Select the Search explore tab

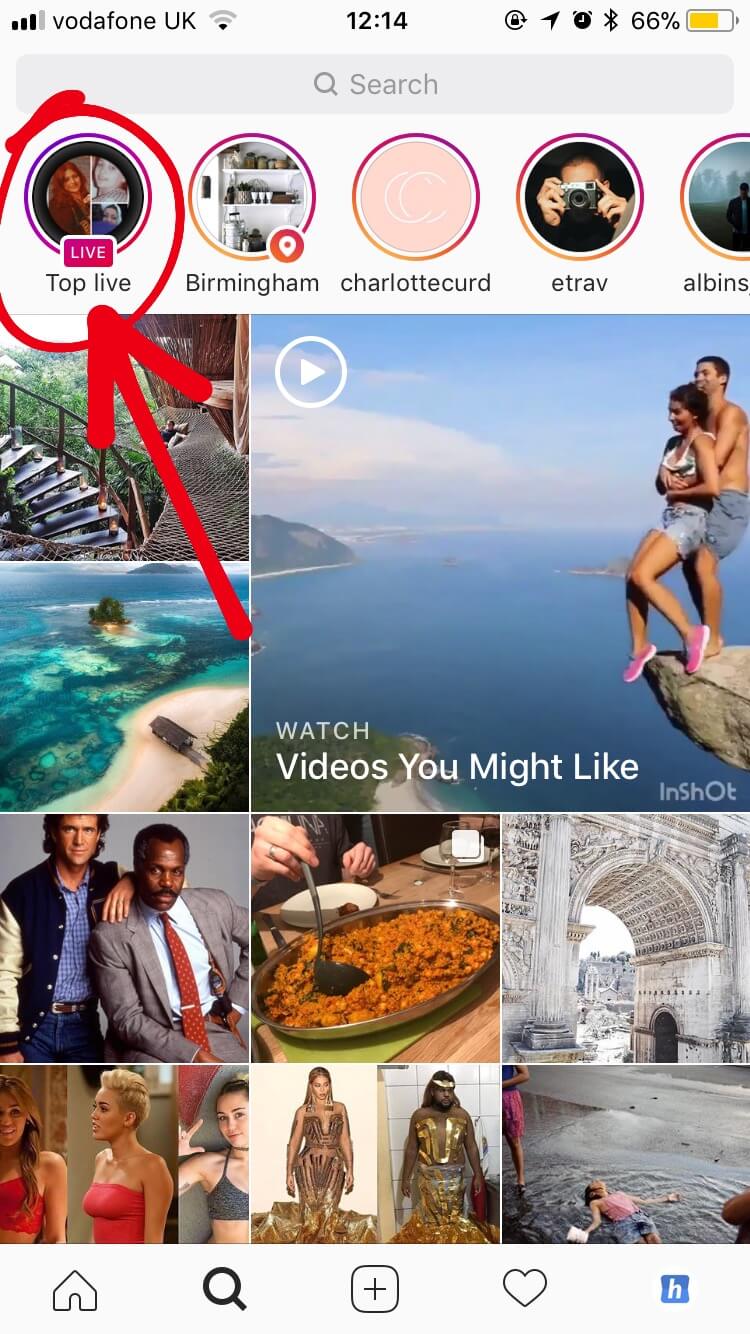pos(225,1289)
